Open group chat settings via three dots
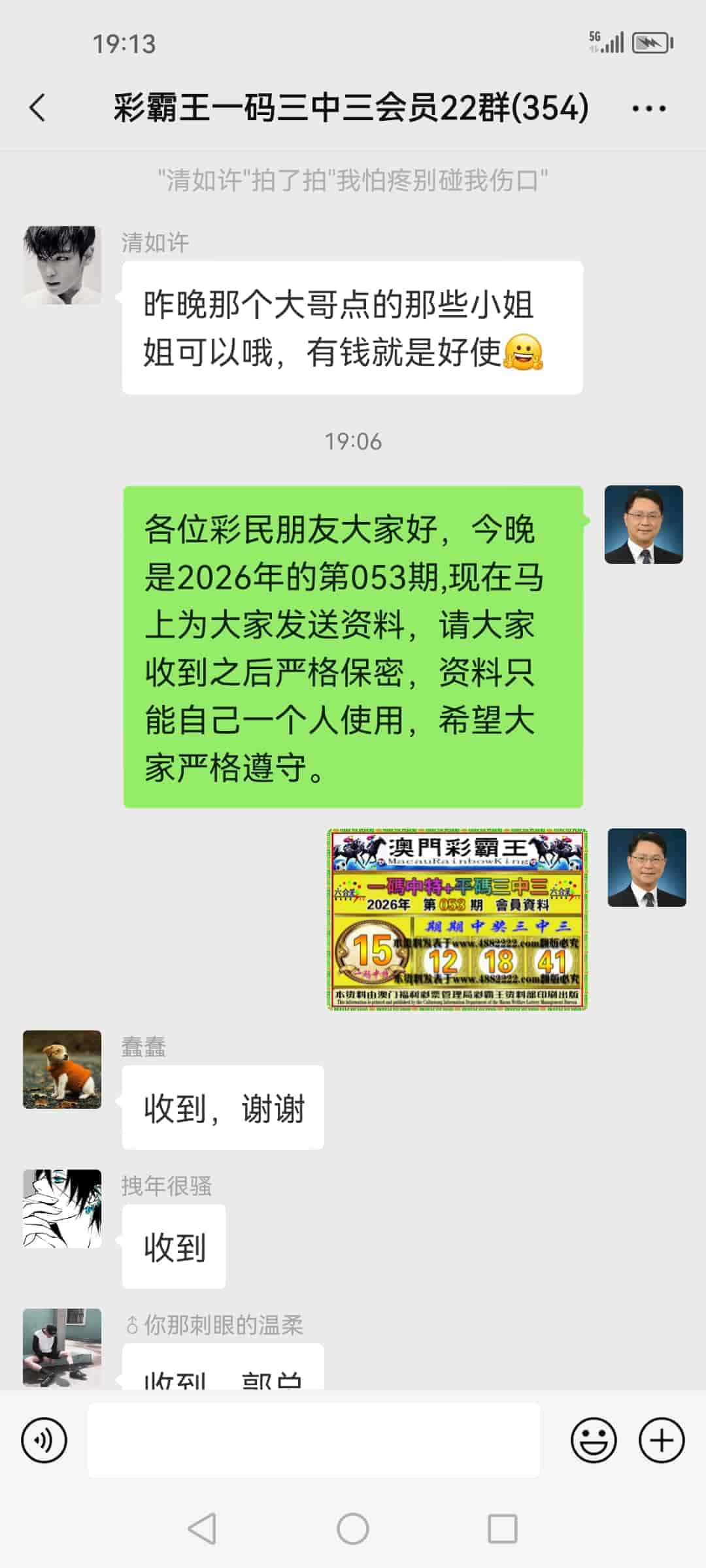The image size is (706, 1568). [x=648, y=108]
